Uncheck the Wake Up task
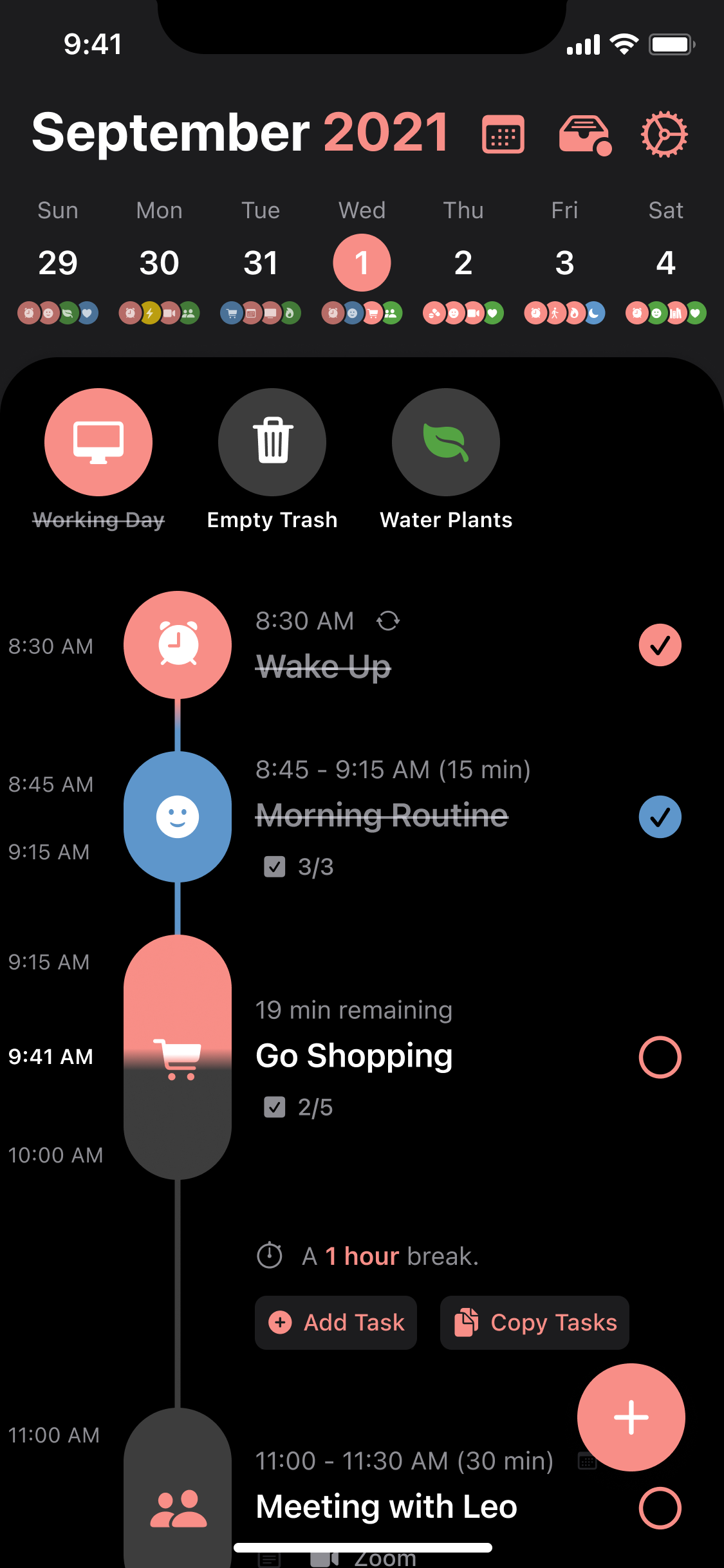This screenshot has width=724, height=1568. [x=660, y=645]
